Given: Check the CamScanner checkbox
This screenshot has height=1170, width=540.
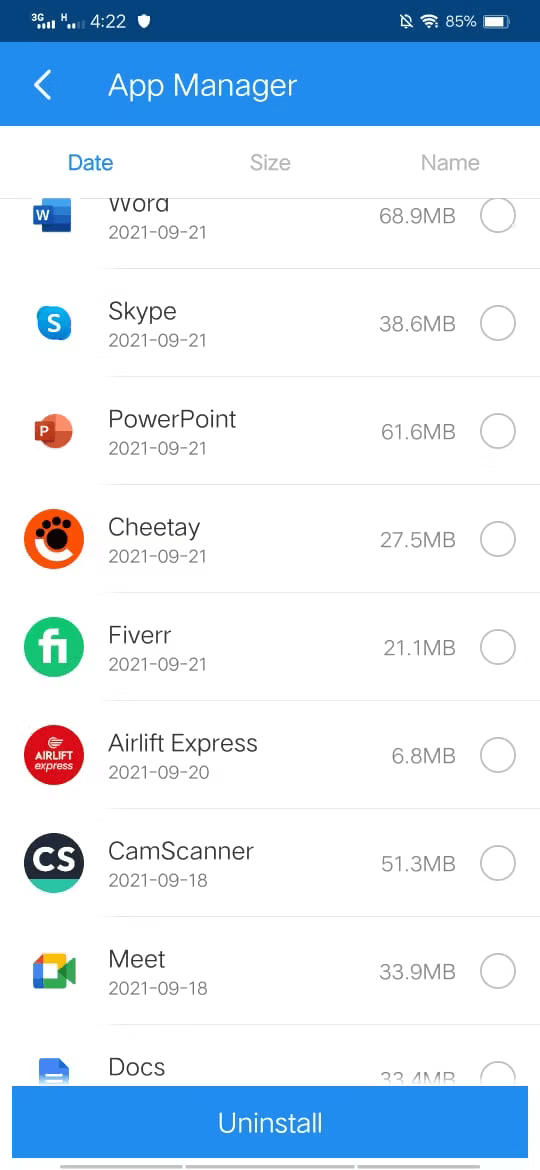Looking at the screenshot, I should coord(497,863).
